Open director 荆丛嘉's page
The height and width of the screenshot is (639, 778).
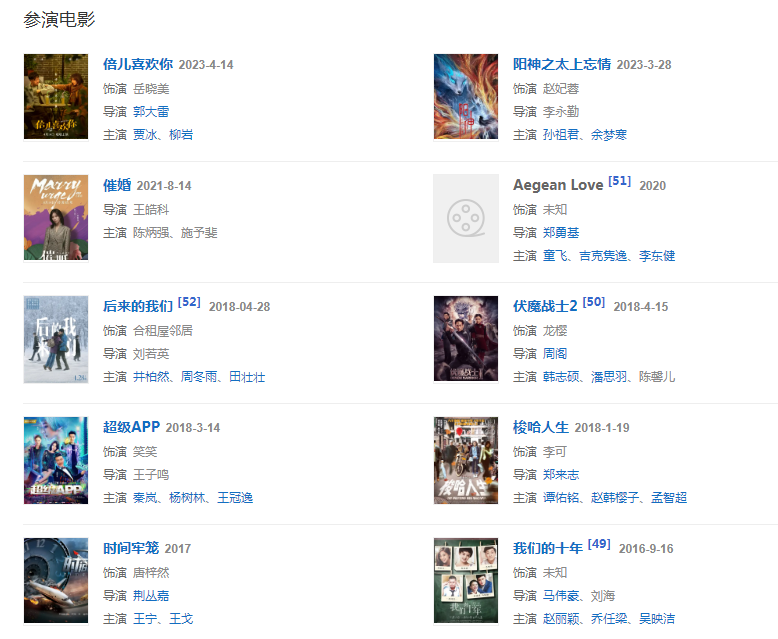151,595
